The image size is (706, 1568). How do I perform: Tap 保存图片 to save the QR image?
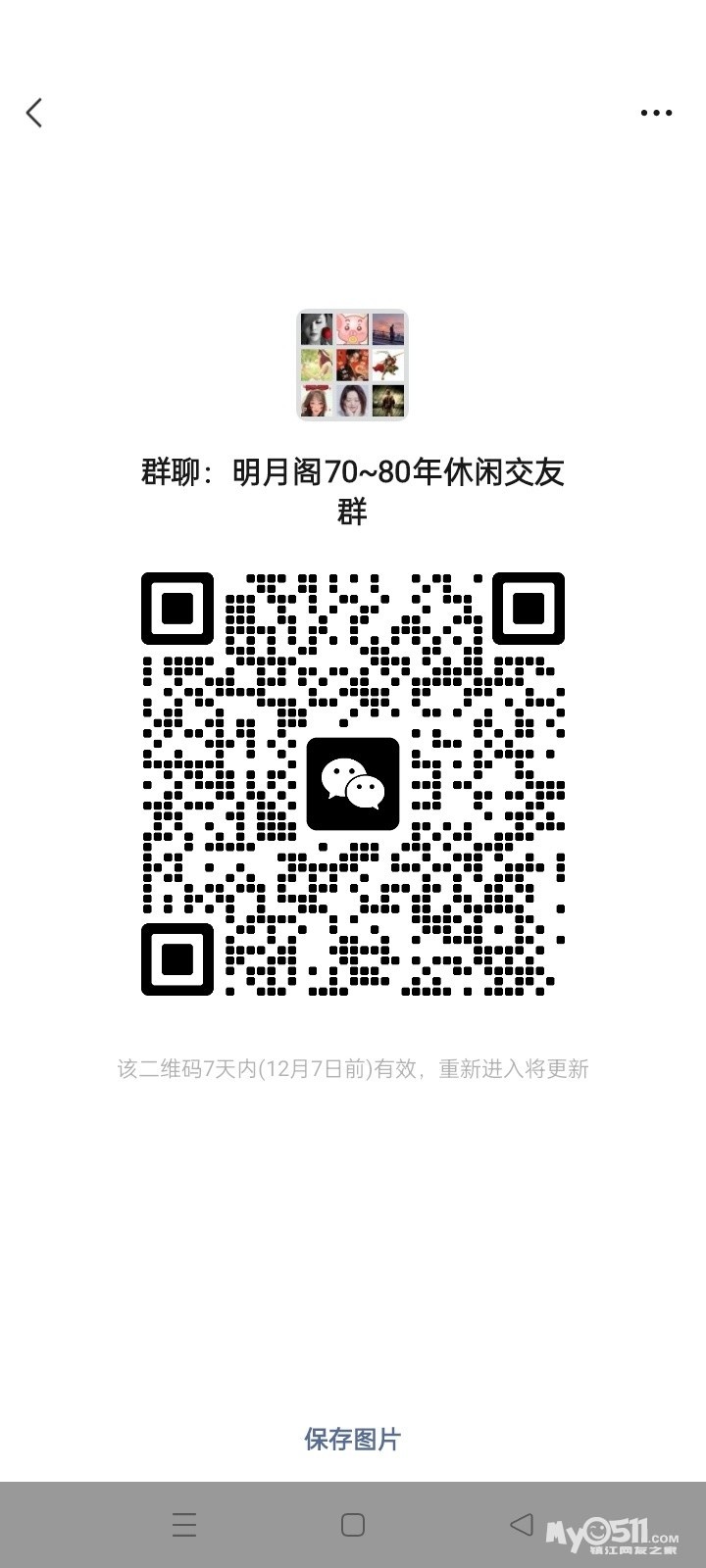coord(352,1439)
